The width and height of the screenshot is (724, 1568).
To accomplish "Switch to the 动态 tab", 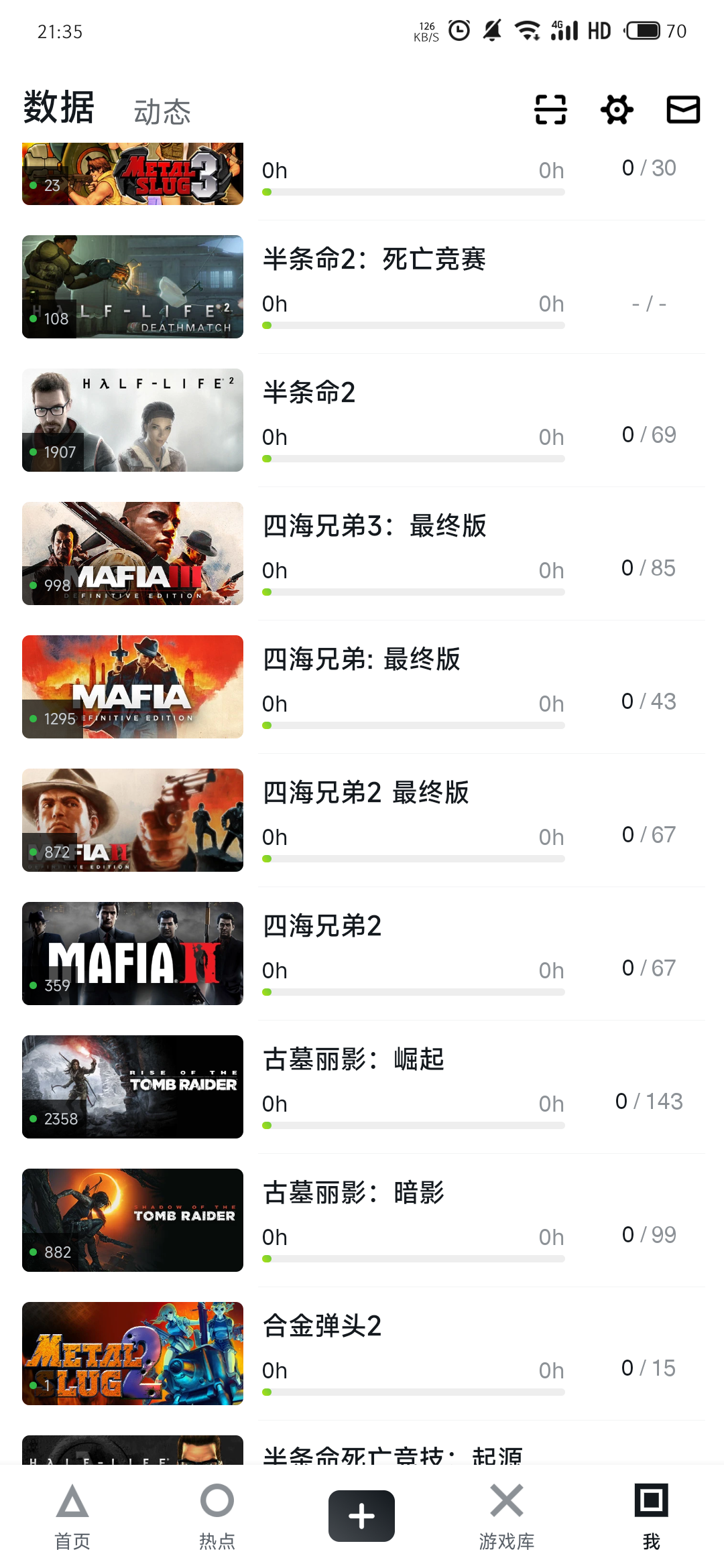I will 162,112.
